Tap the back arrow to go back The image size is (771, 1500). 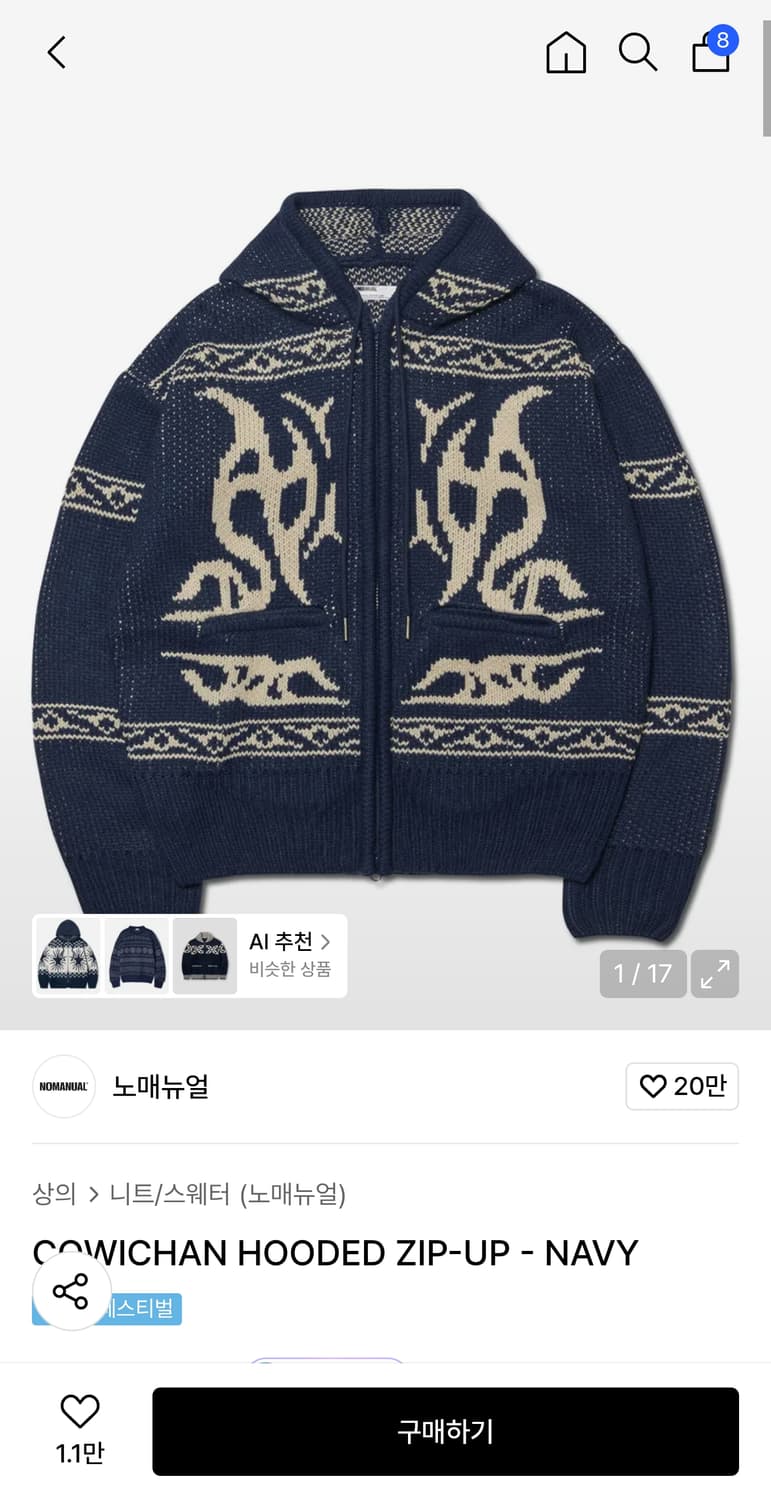tap(55, 52)
